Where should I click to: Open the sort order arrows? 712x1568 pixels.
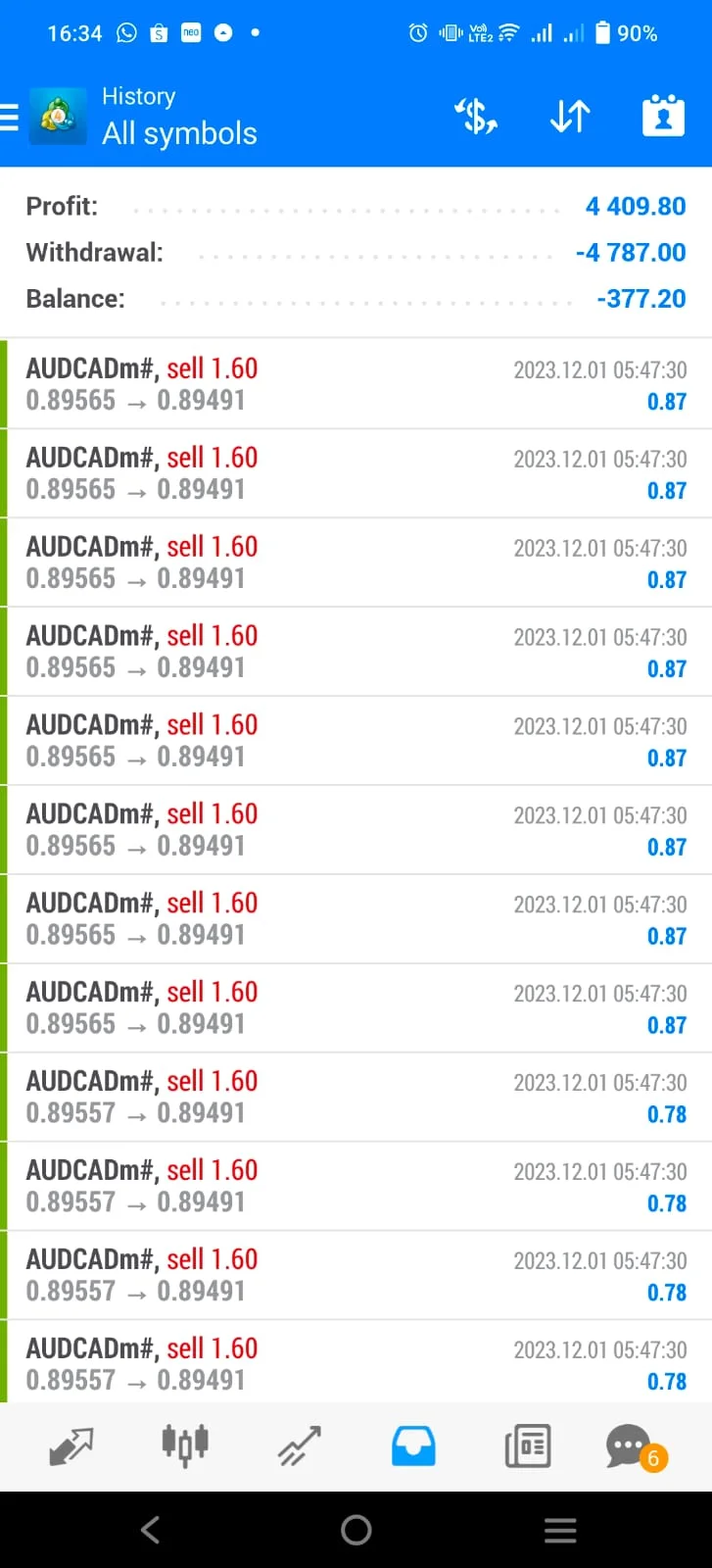(569, 117)
